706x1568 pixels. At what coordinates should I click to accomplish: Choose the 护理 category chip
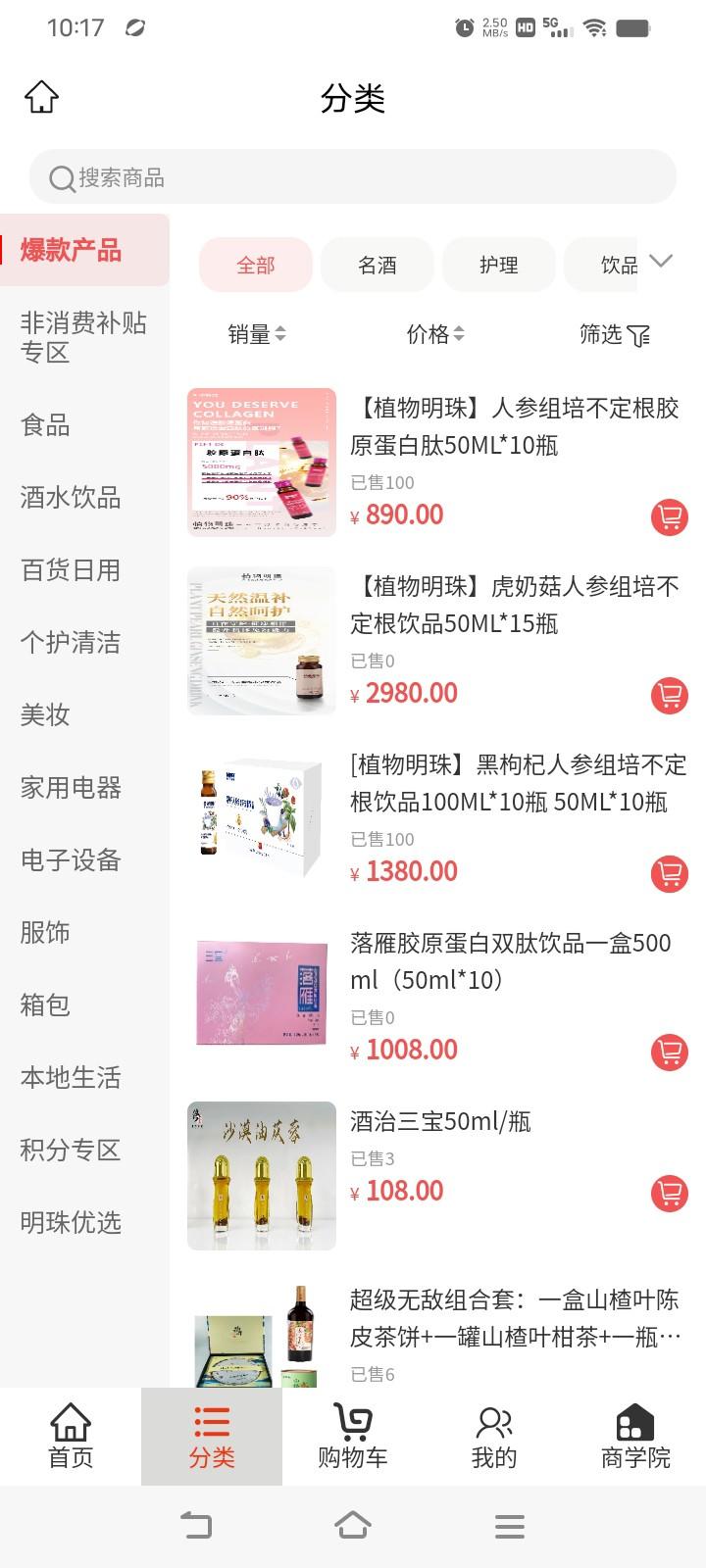498,265
